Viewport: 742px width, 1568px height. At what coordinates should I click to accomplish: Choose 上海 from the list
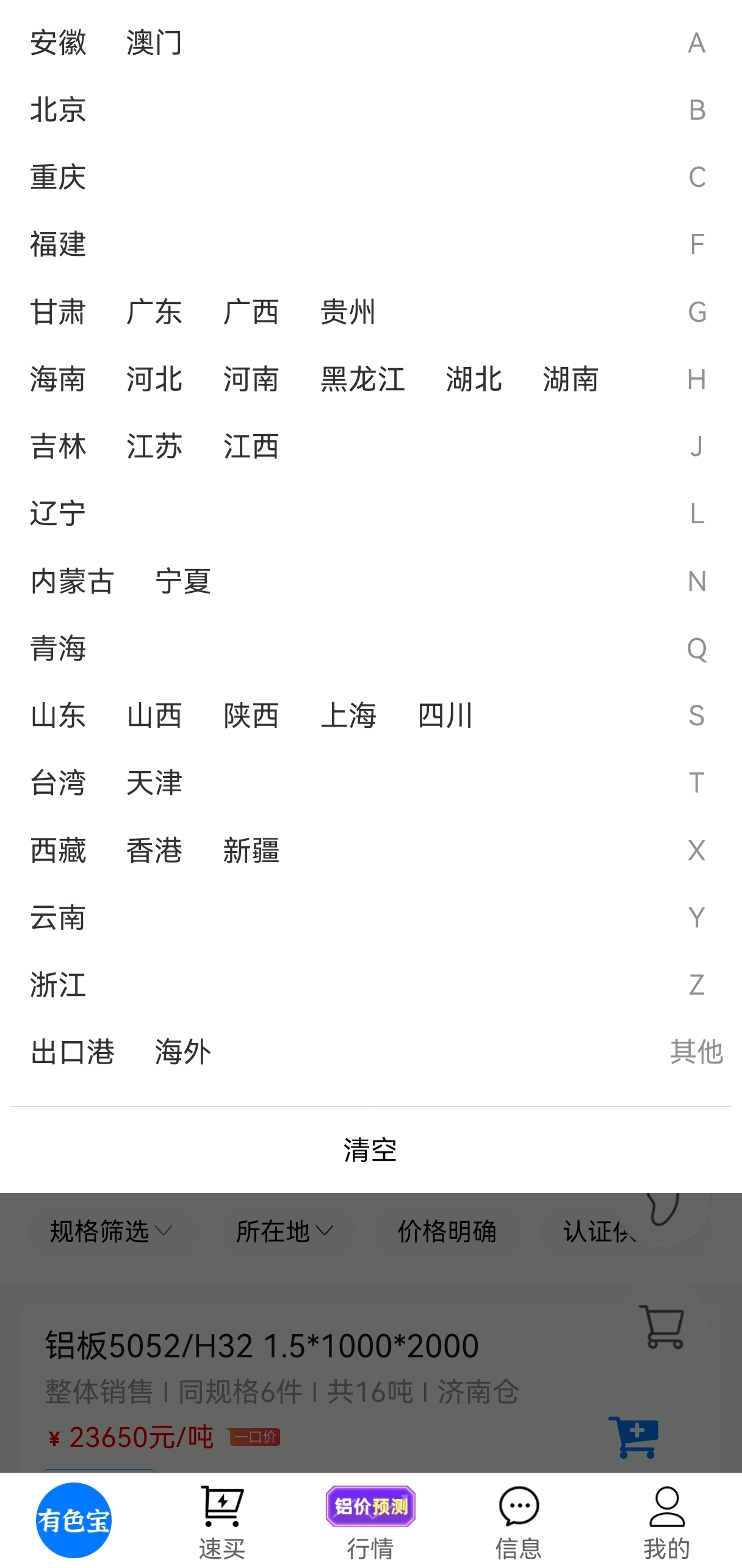click(348, 716)
